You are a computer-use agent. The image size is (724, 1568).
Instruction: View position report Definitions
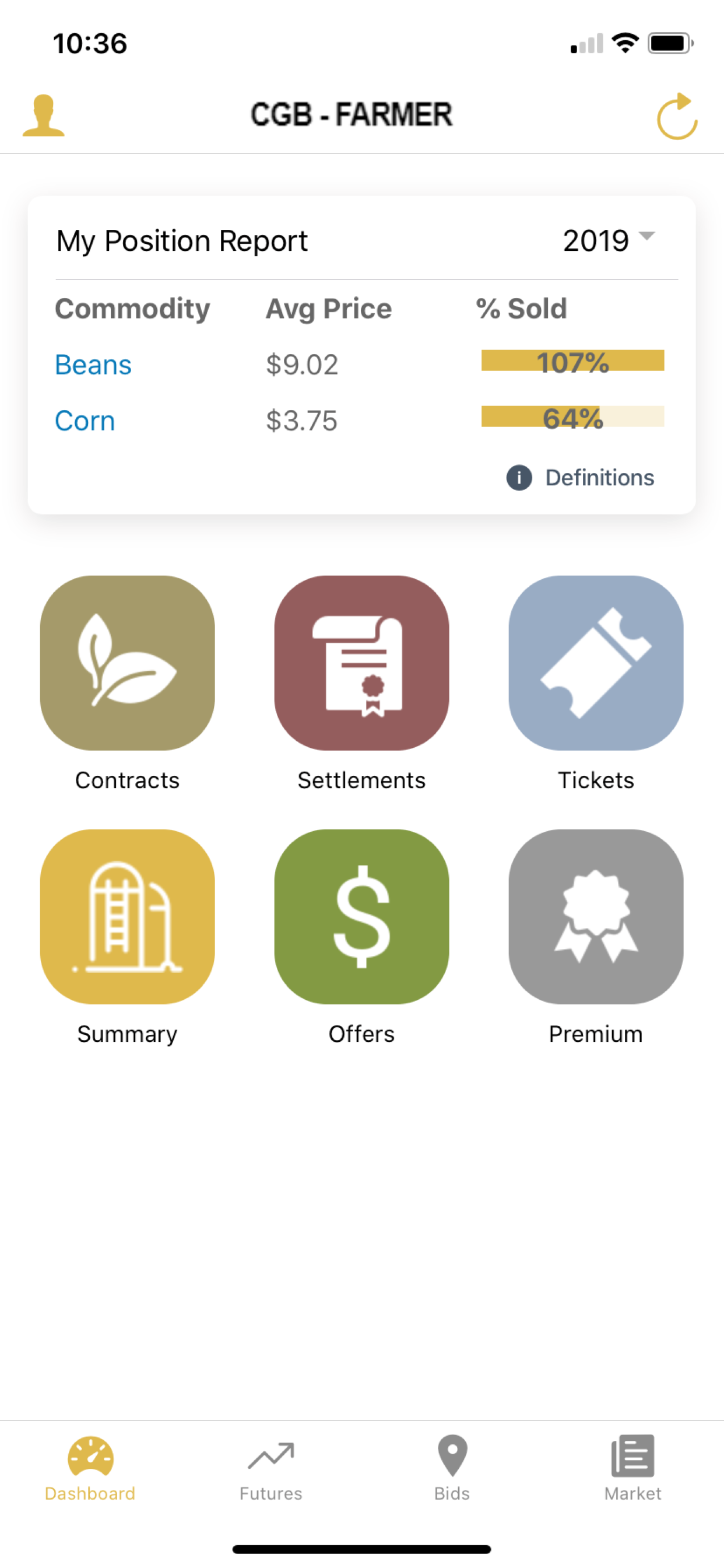[x=581, y=478]
